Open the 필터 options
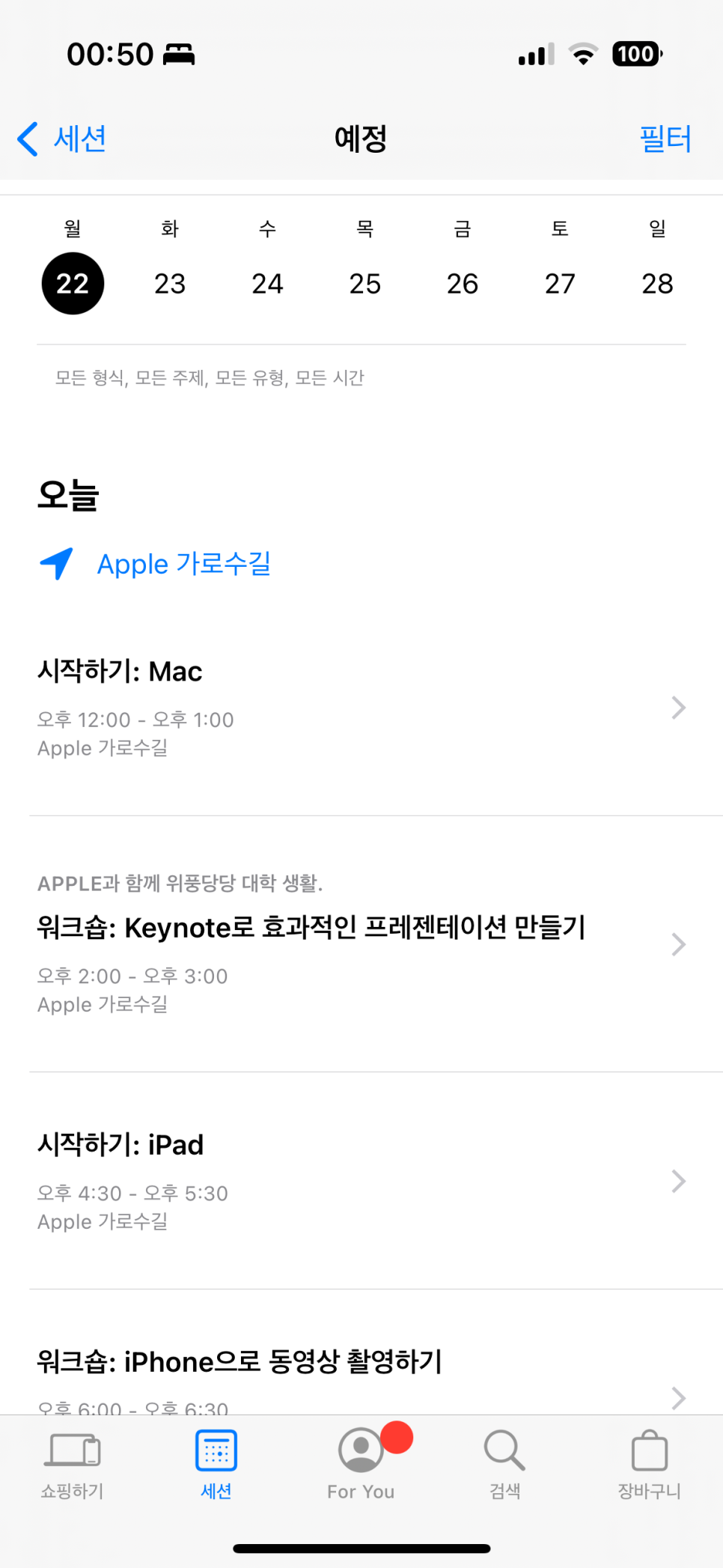 [665, 139]
